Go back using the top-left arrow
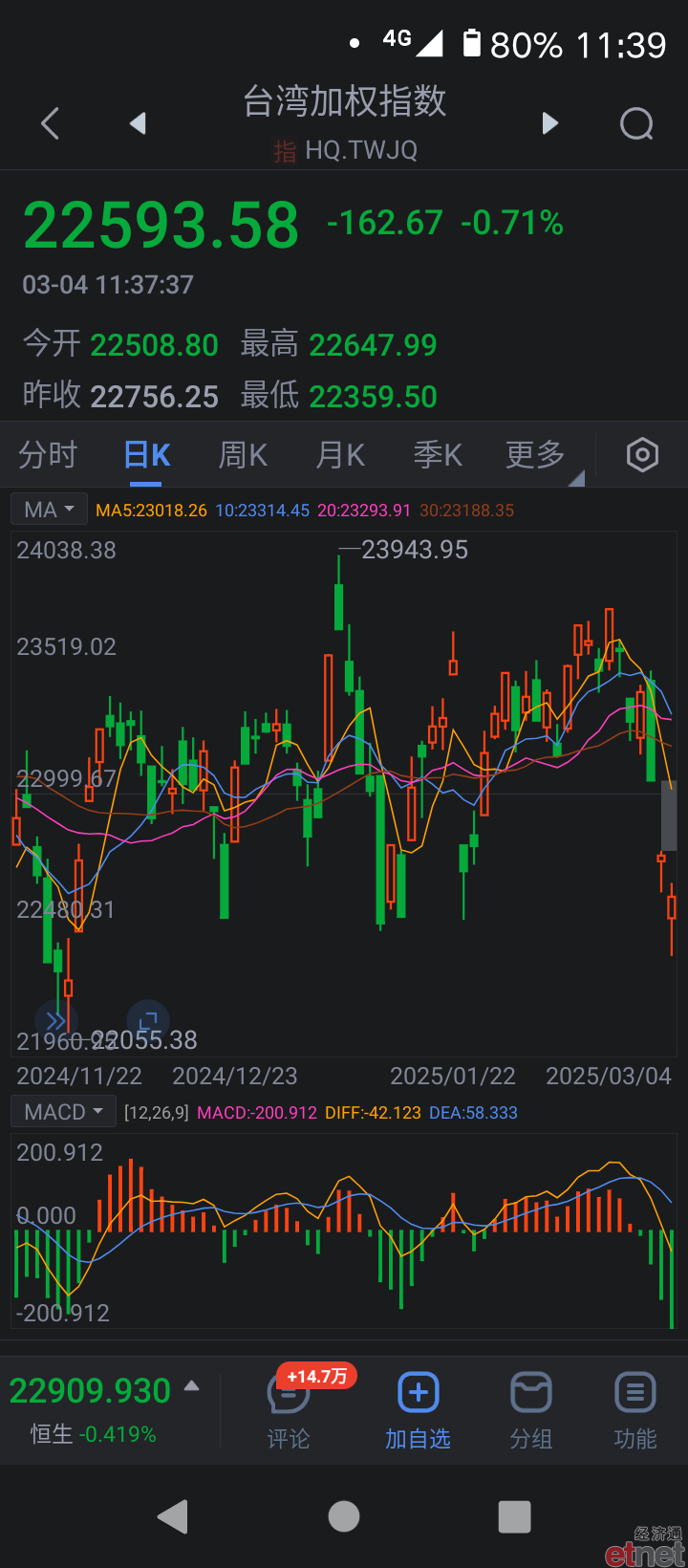The image size is (688, 1568). [x=51, y=123]
